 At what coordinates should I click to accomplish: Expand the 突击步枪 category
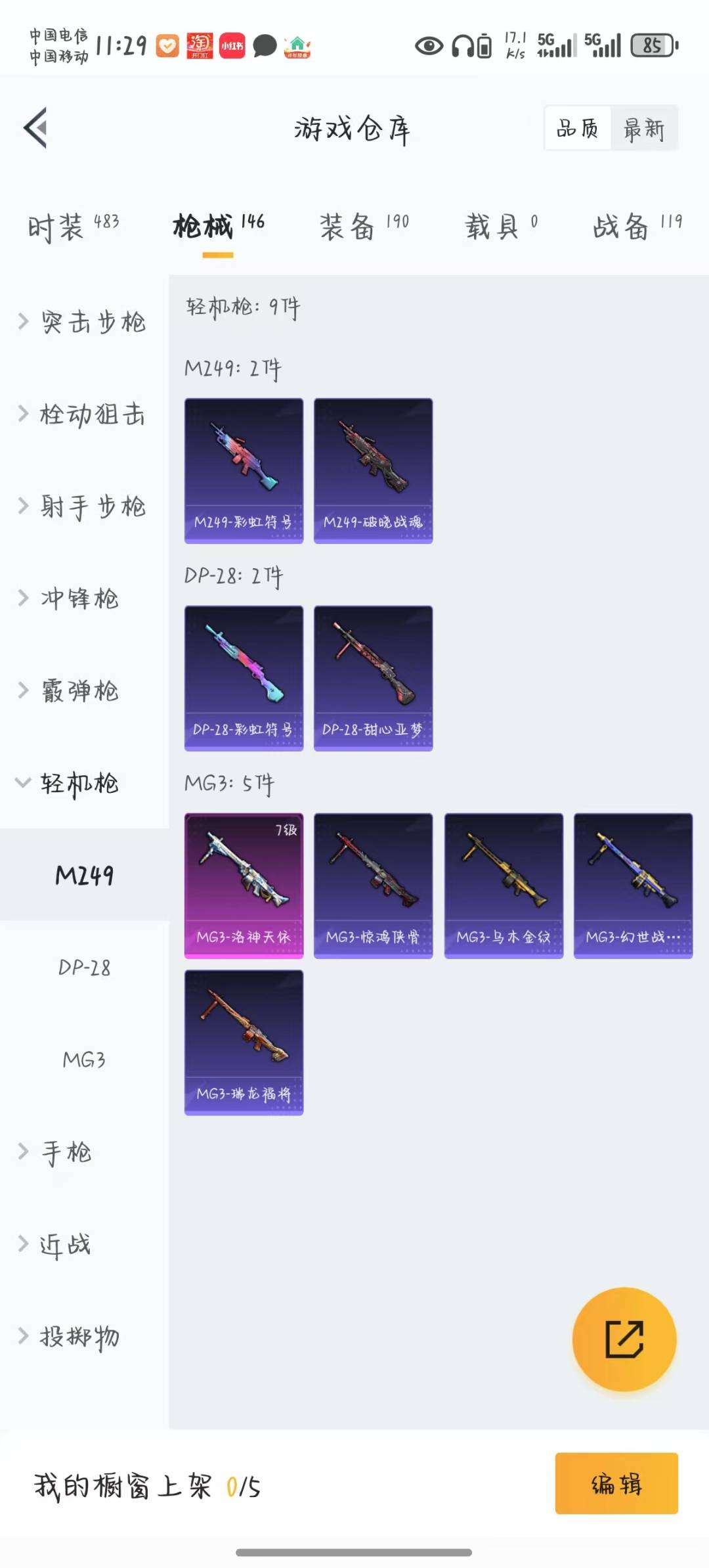[82, 322]
